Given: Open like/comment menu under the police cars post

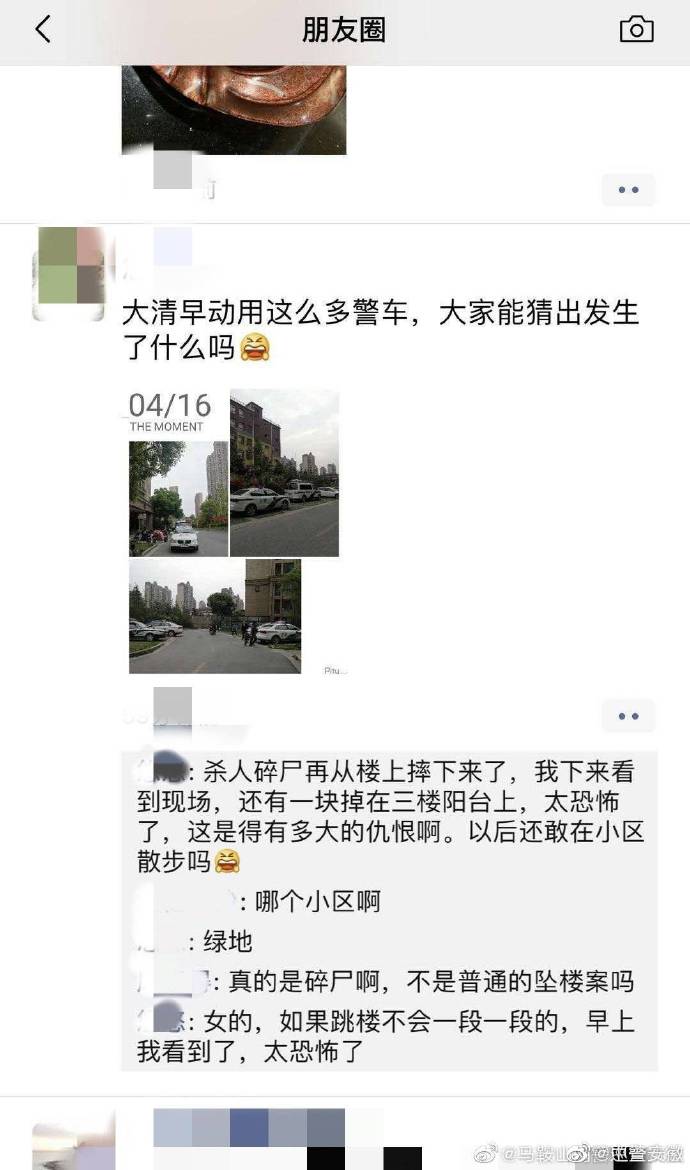Looking at the screenshot, I should coord(628,716).
